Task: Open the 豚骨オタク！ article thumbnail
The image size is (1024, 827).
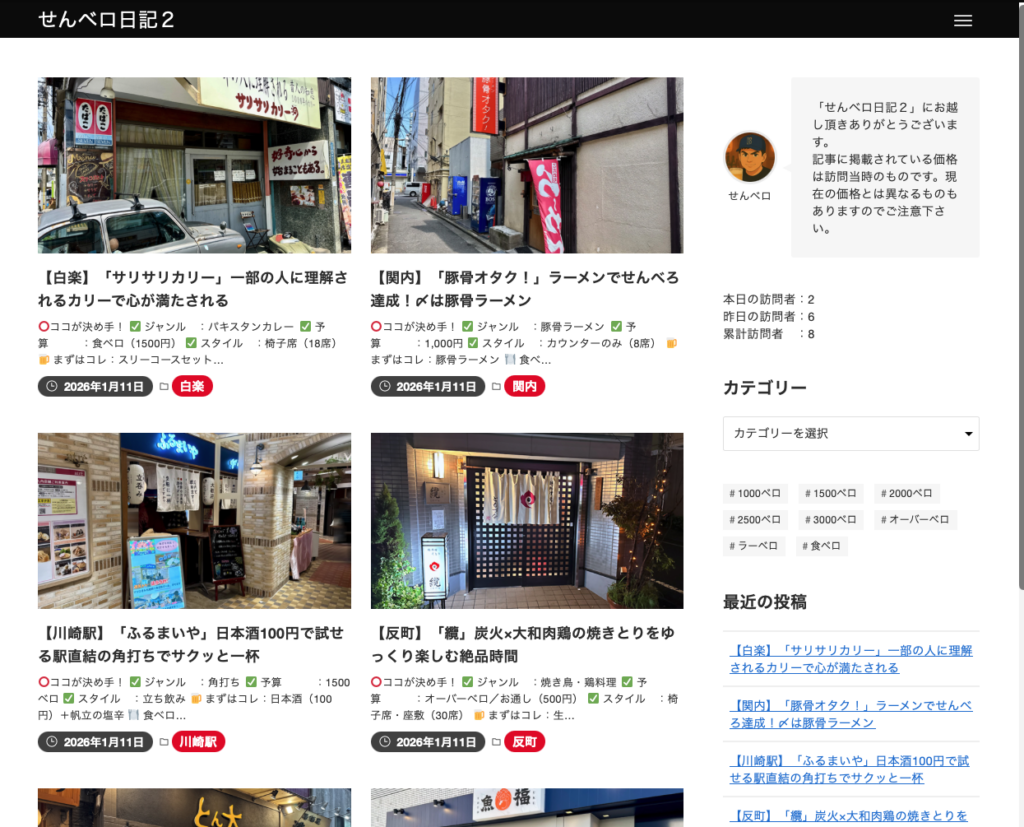Action: click(527, 165)
